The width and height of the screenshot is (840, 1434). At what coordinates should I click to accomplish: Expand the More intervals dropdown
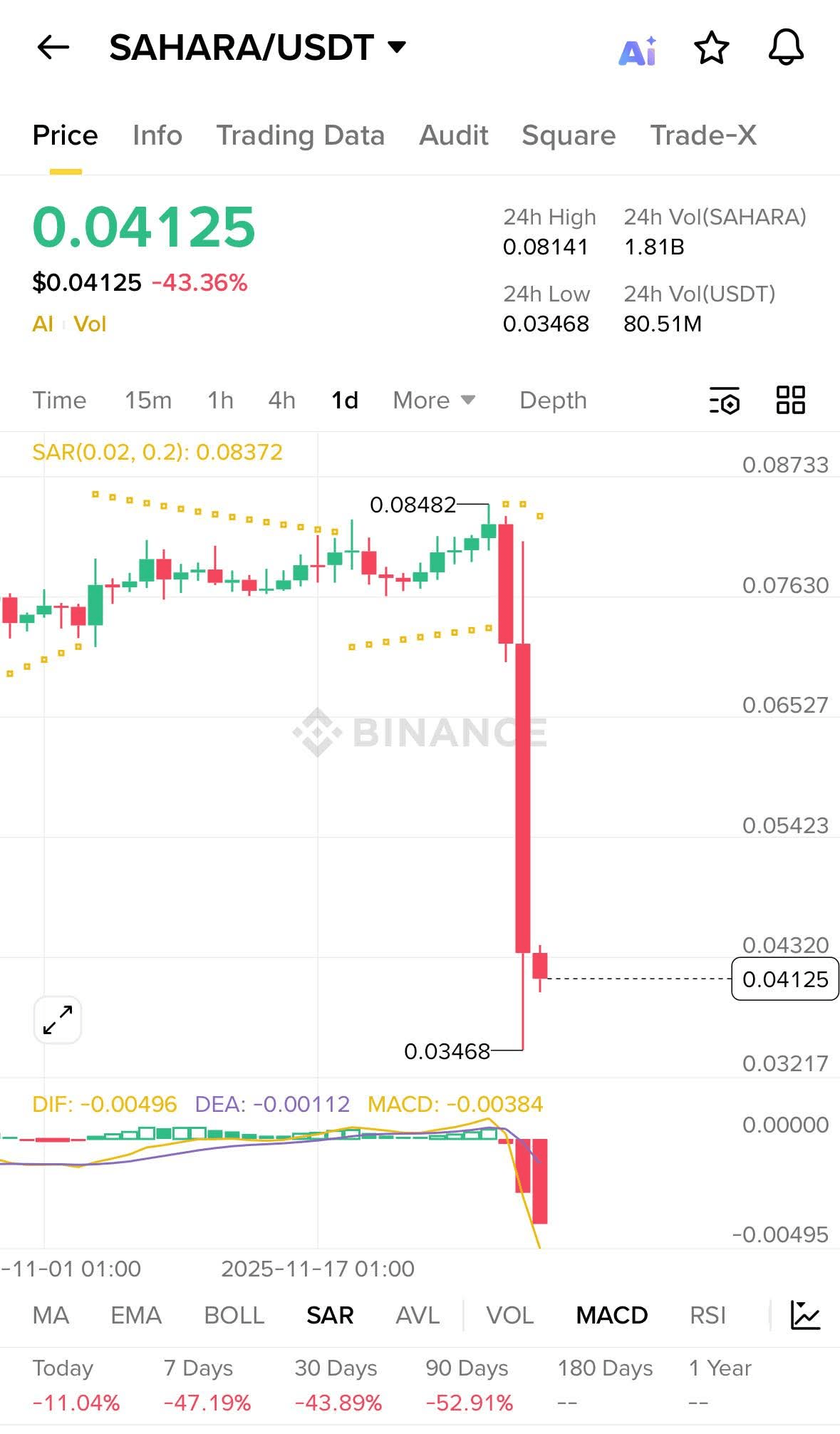tap(433, 401)
